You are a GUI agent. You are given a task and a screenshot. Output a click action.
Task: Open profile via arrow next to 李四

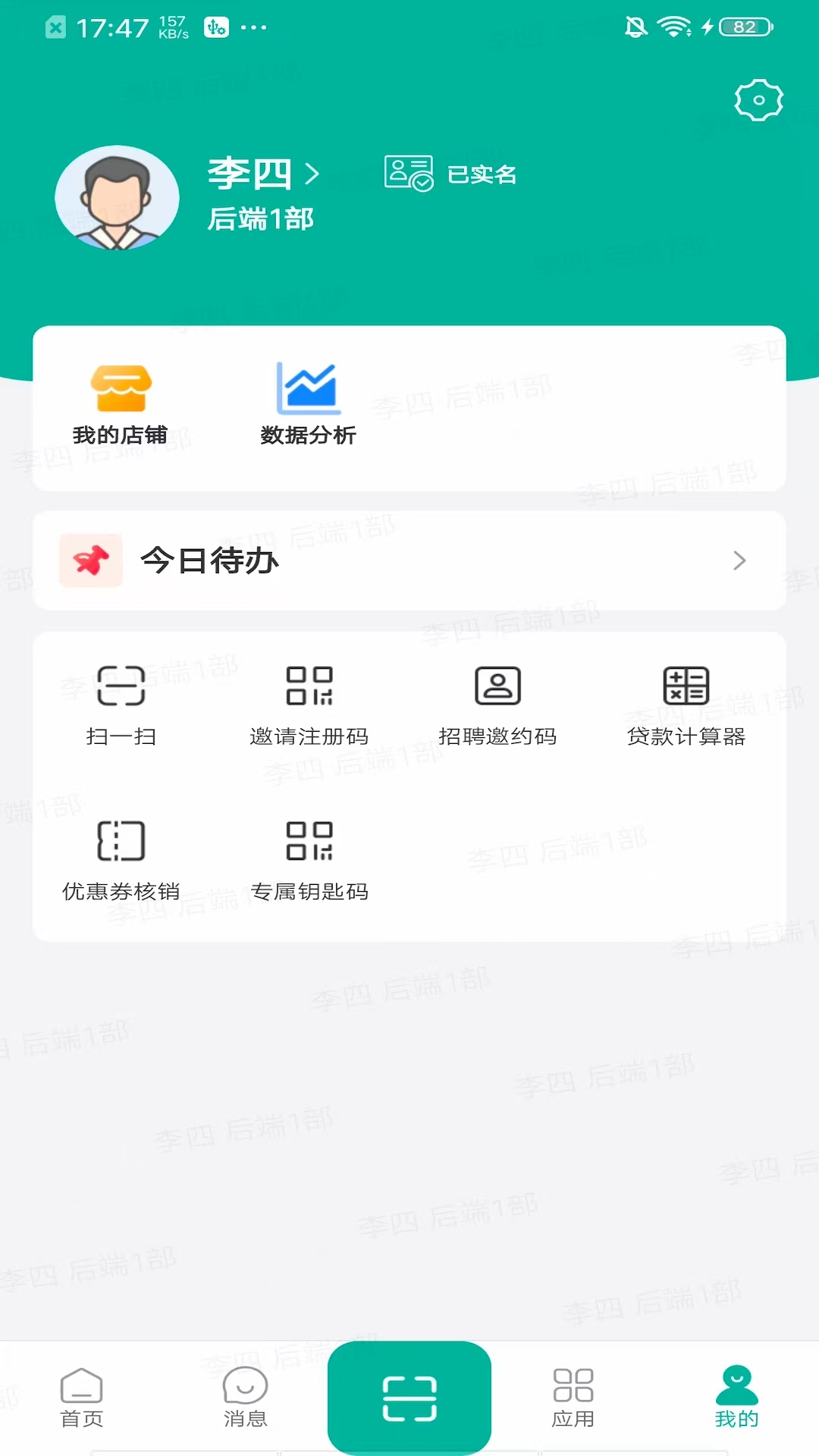click(x=312, y=174)
